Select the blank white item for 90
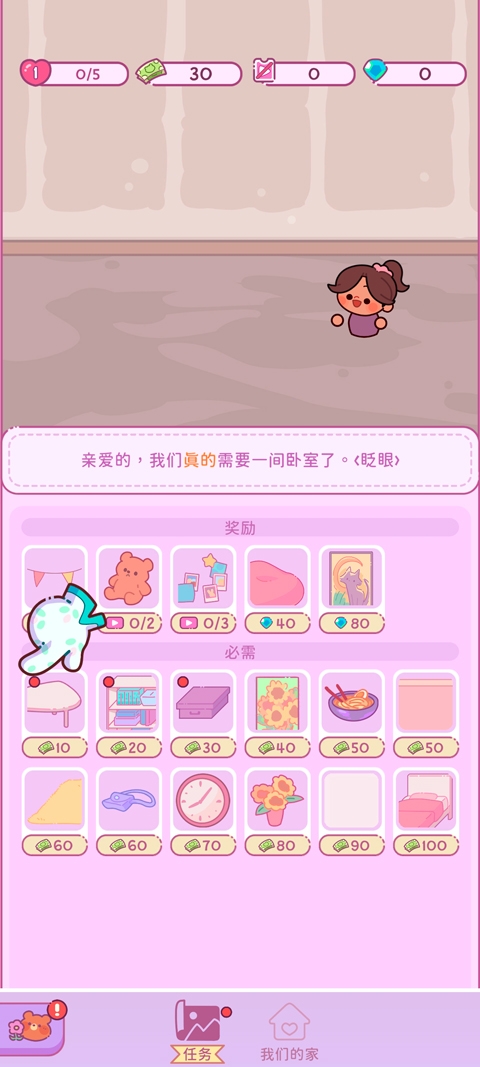Image resolution: width=480 pixels, height=1067 pixels. [351, 811]
